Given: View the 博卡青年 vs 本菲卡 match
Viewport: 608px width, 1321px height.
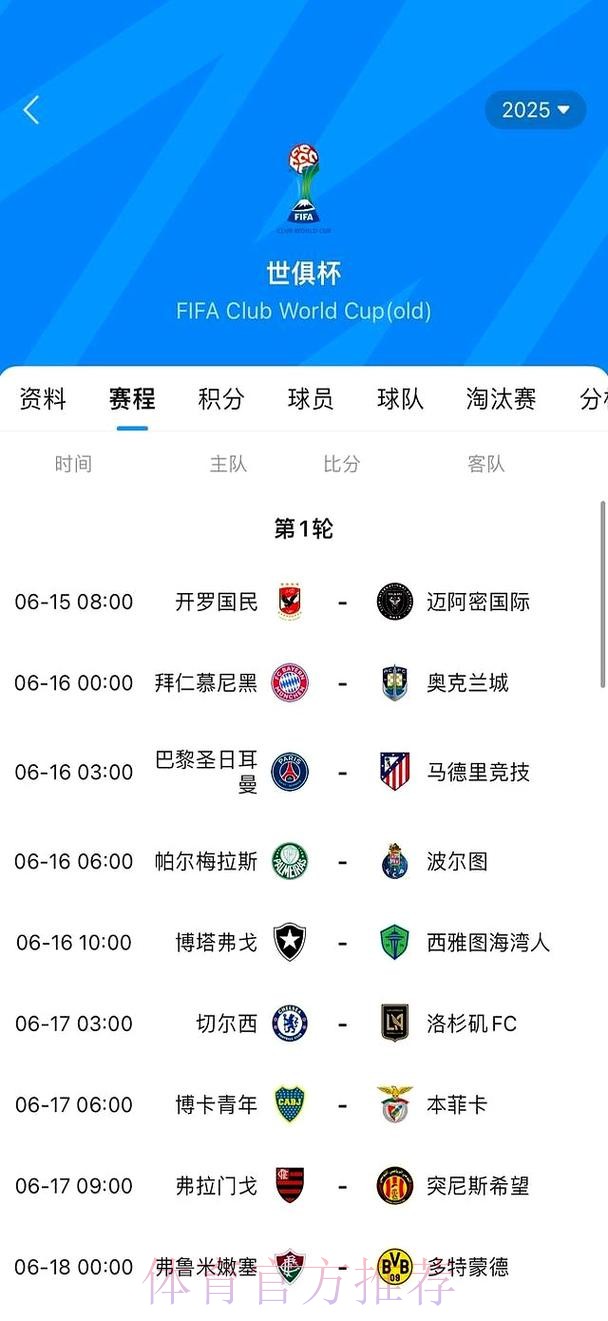Looking at the screenshot, I should coord(342,1105).
